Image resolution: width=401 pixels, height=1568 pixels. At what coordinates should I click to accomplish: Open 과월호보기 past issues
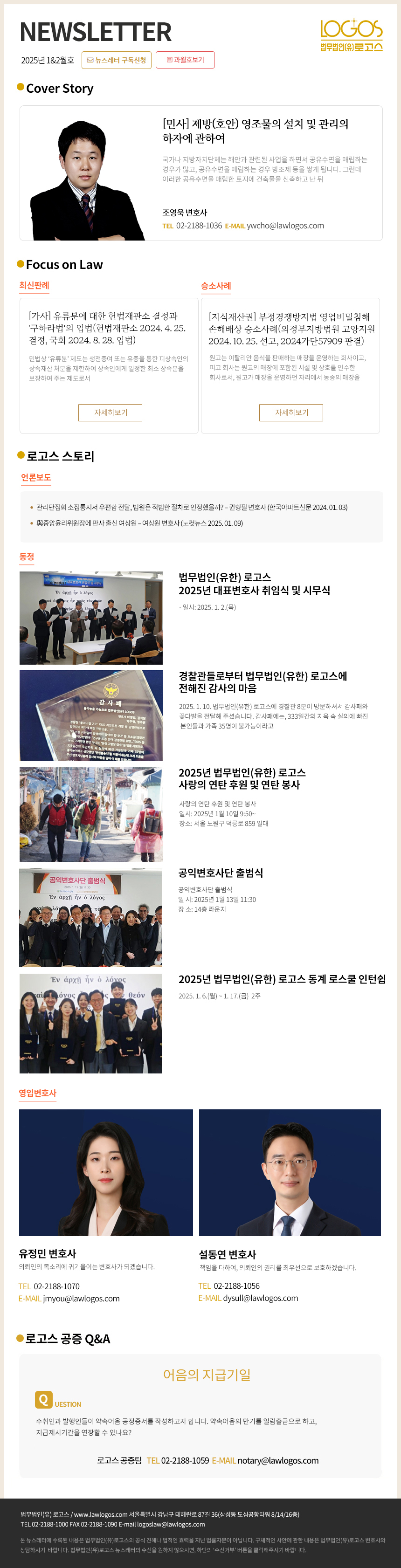(x=185, y=60)
